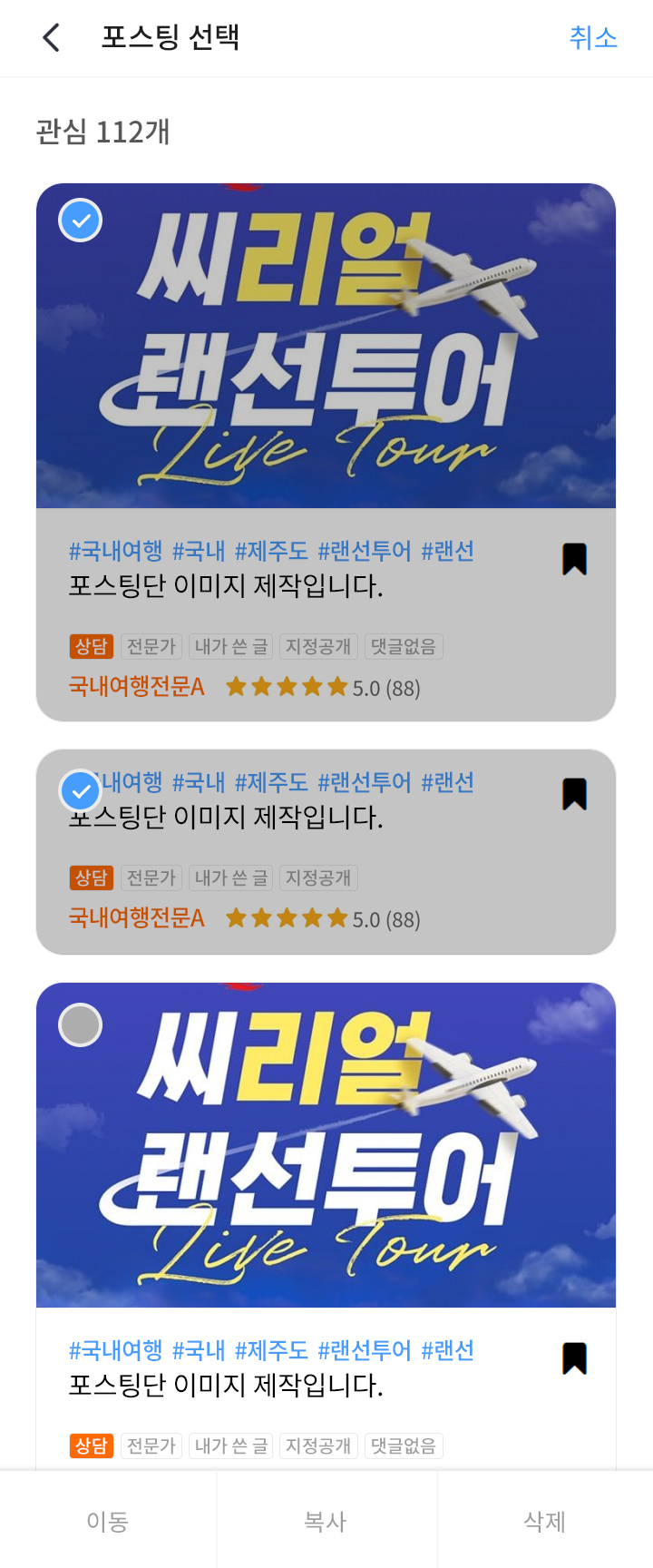Select the unchecked 씨리얼 랜선투어 posting
653x1568 pixels.
point(81,1025)
